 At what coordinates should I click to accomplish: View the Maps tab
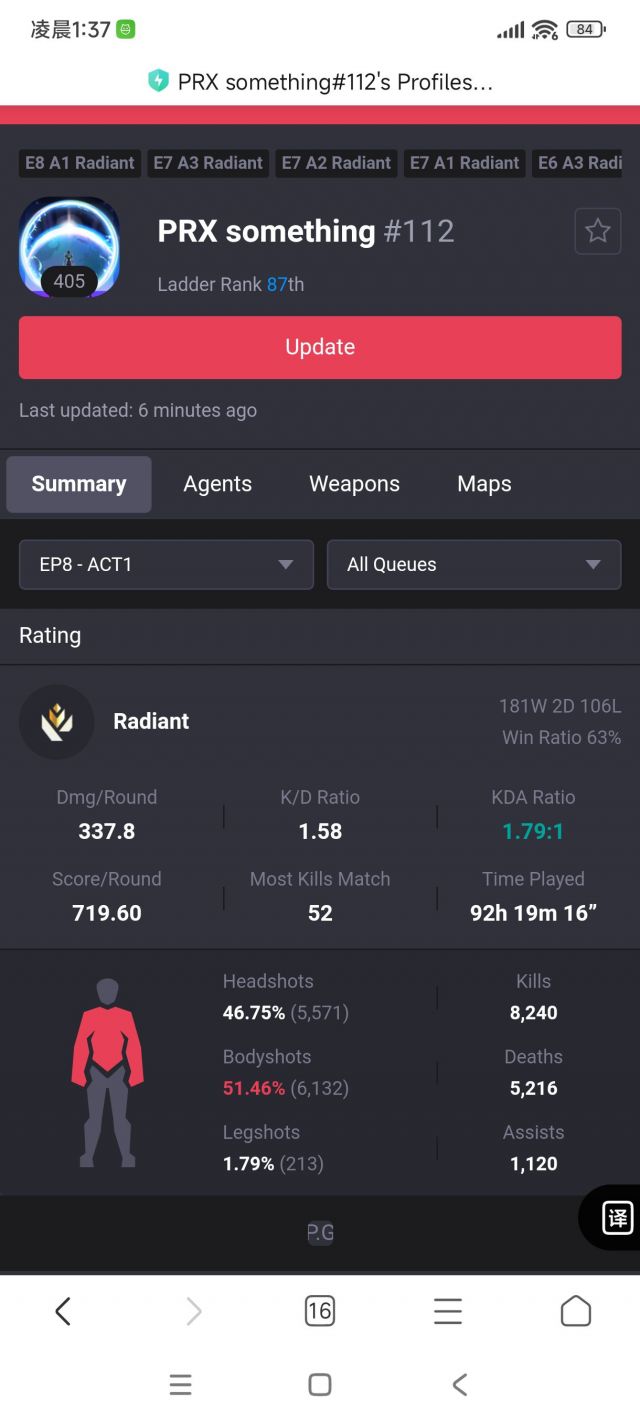pos(484,484)
